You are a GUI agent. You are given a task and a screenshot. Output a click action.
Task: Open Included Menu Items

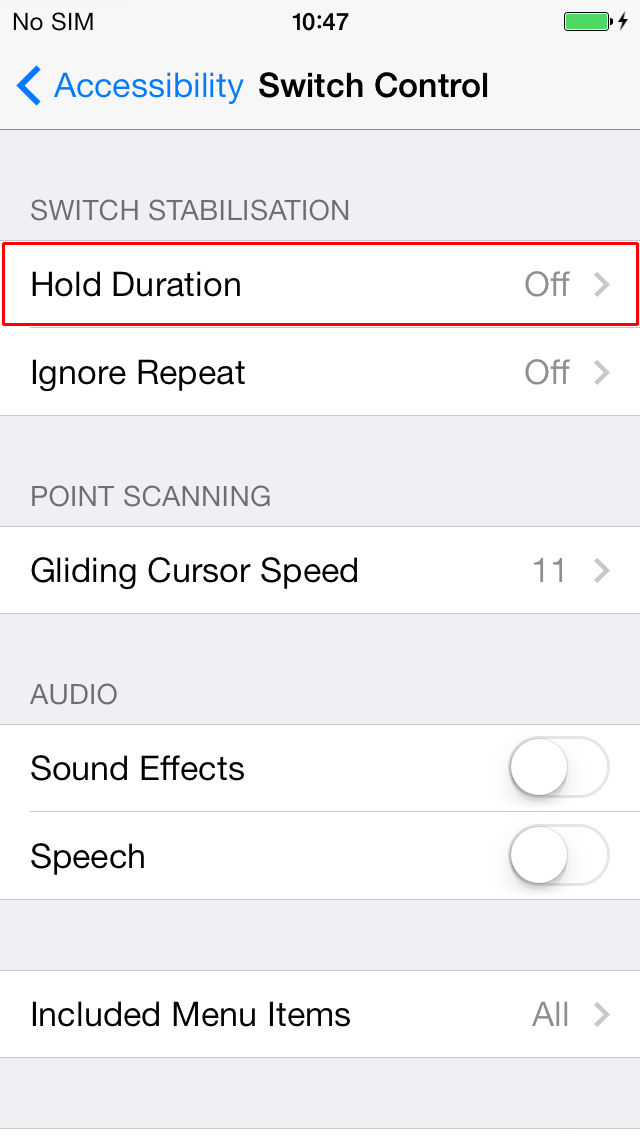320,1014
